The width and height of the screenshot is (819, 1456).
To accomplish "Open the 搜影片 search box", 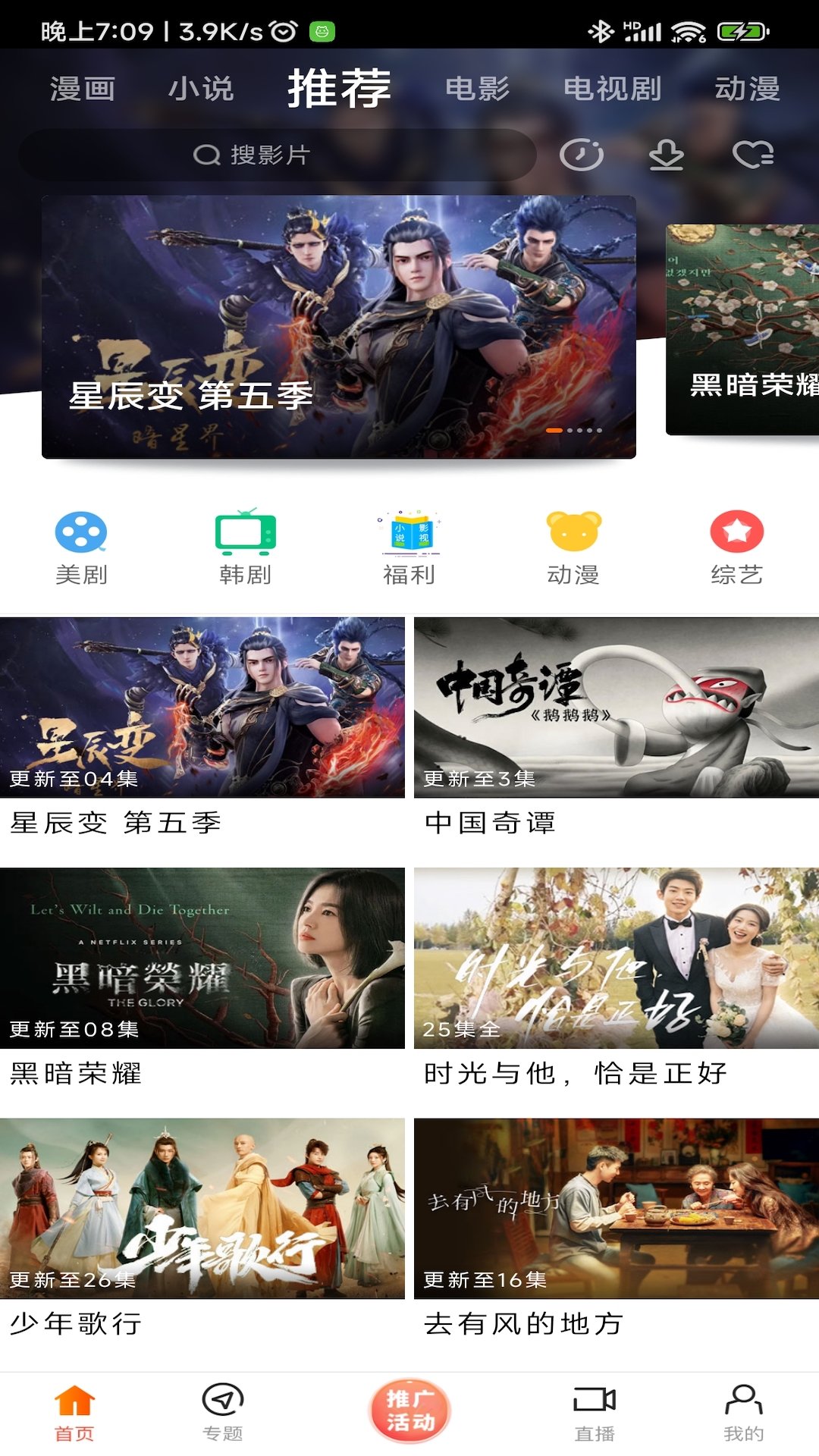I will (277, 155).
